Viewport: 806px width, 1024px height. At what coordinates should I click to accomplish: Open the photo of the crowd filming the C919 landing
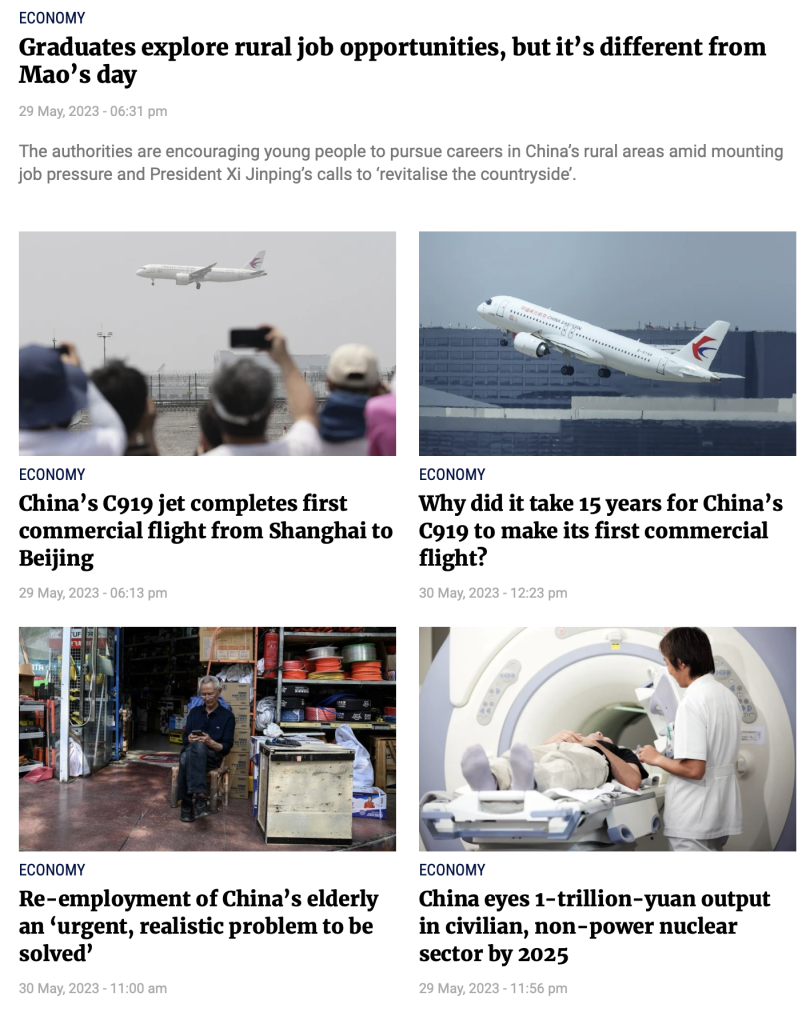click(207, 343)
